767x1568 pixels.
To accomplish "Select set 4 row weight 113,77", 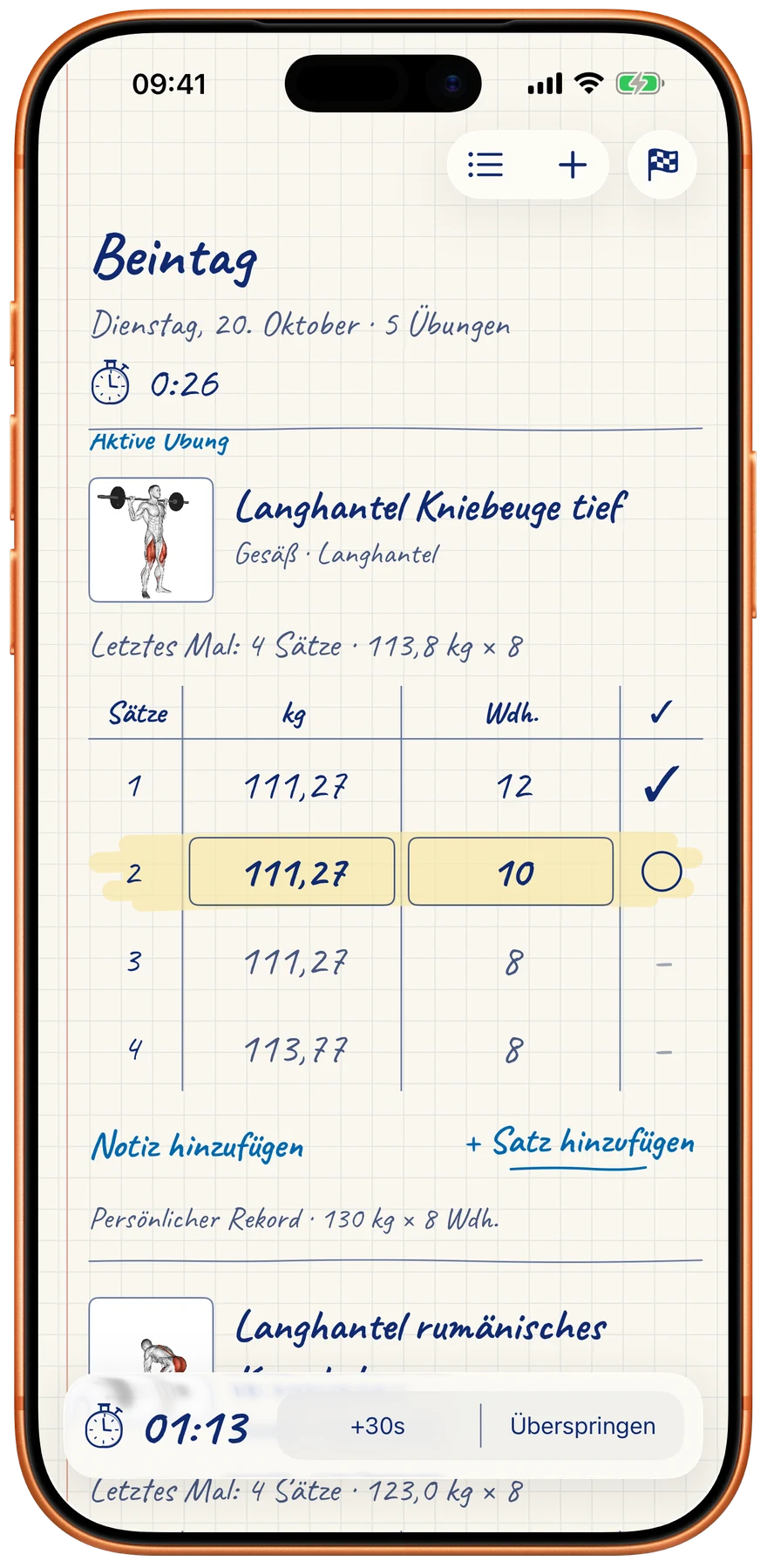I will pyautogui.click(x=295, y=1049).
